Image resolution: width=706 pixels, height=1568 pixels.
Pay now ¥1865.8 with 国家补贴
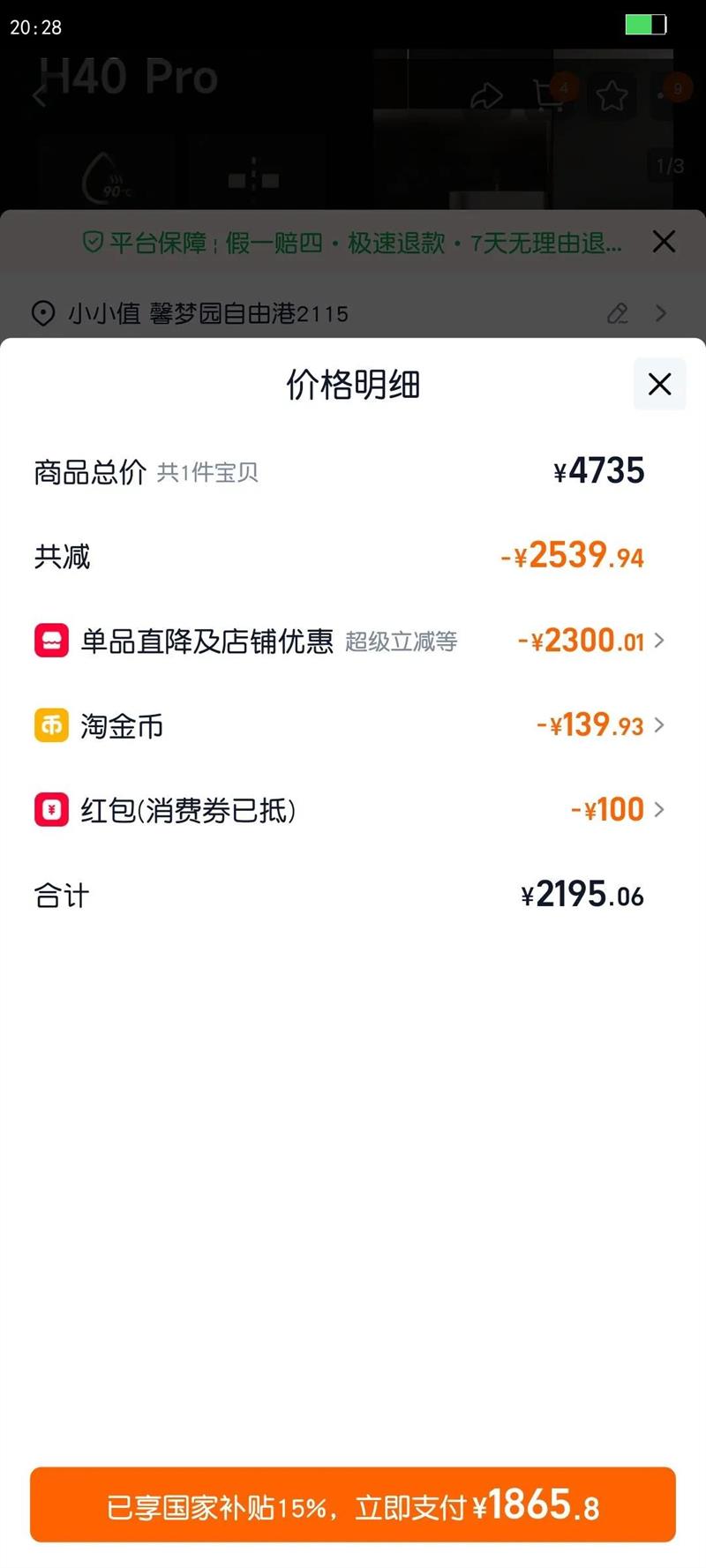tap(353, 1506)
